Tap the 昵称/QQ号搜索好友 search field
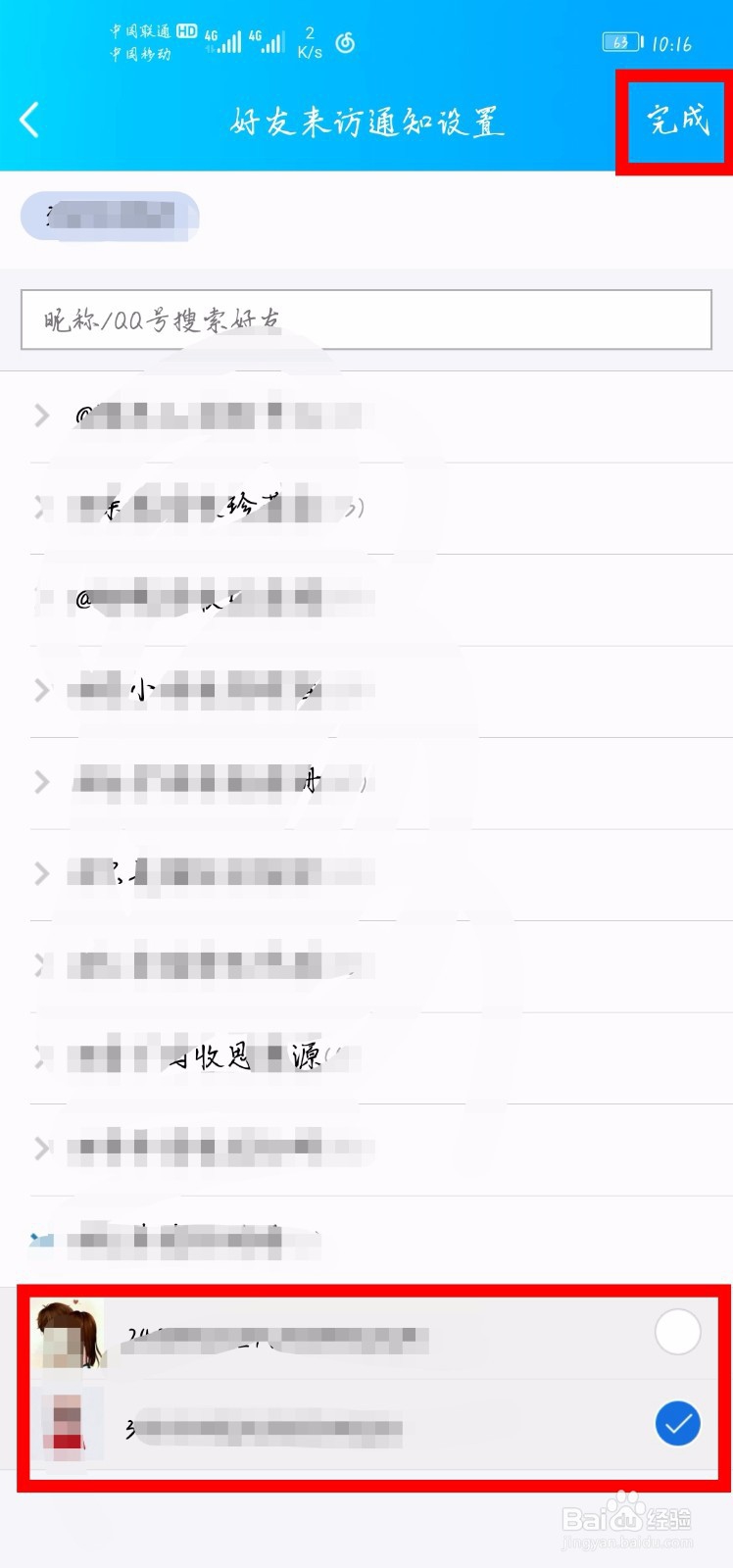 click(366, 320)
